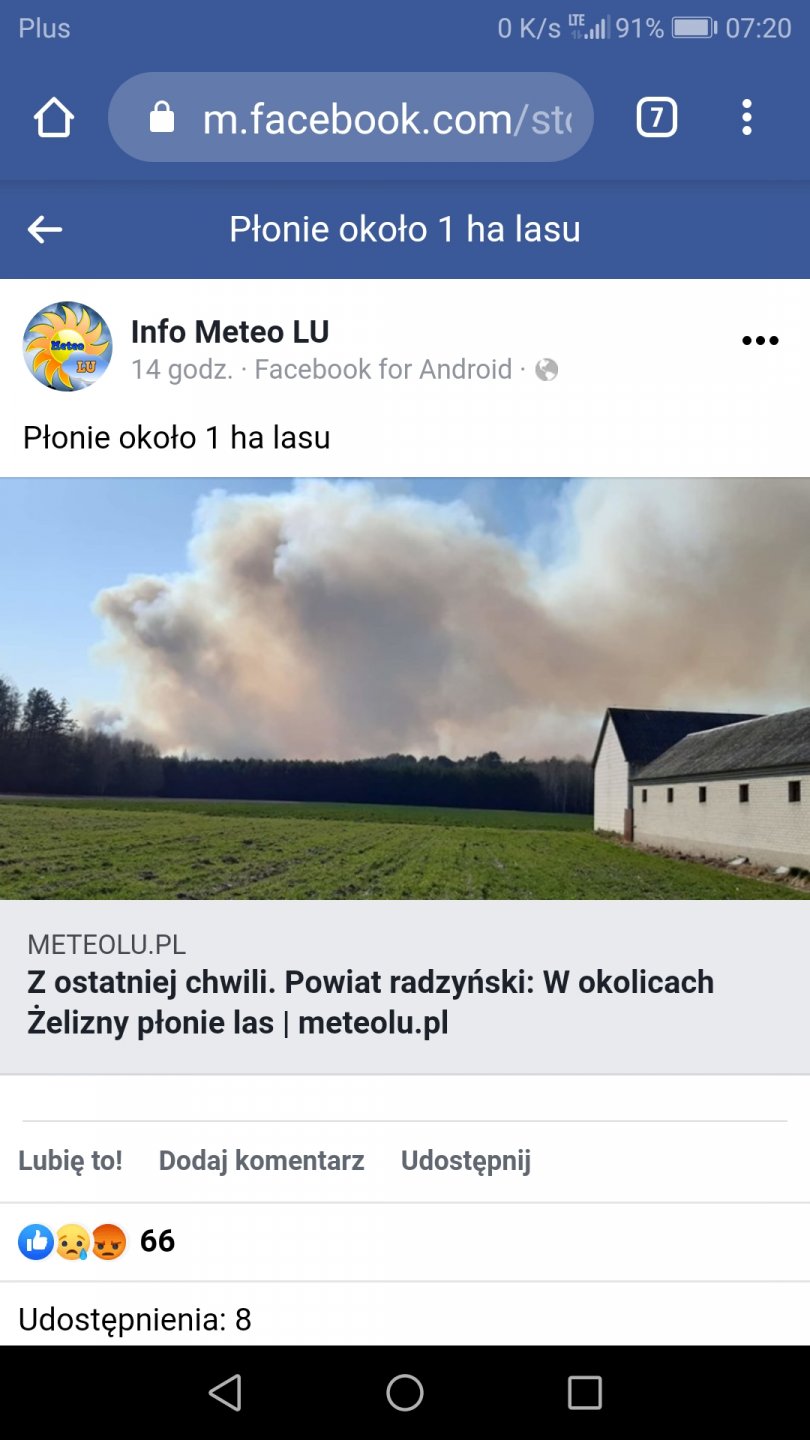Tap the system back navigation button
The width and height of the screenshot is (810, 1440).
(x=225, y=1392)
